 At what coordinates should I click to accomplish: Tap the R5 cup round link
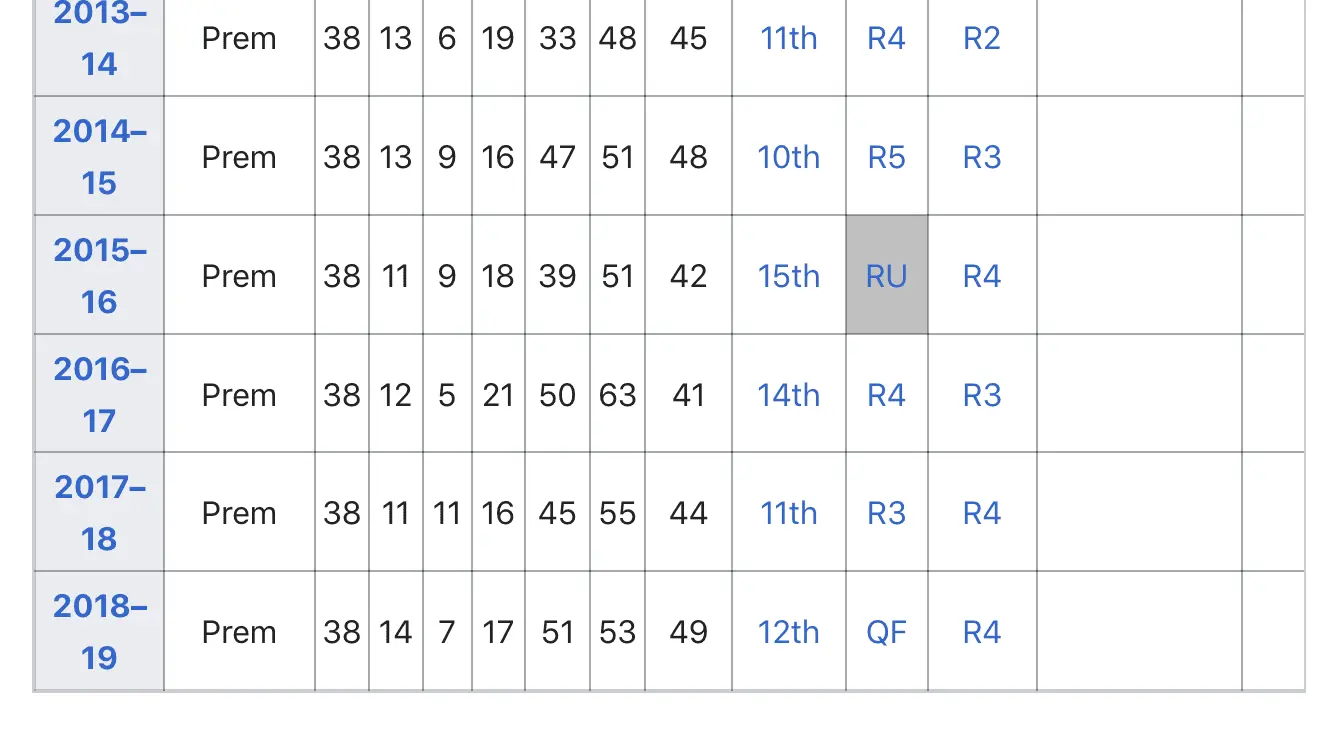tap(886, 157)
